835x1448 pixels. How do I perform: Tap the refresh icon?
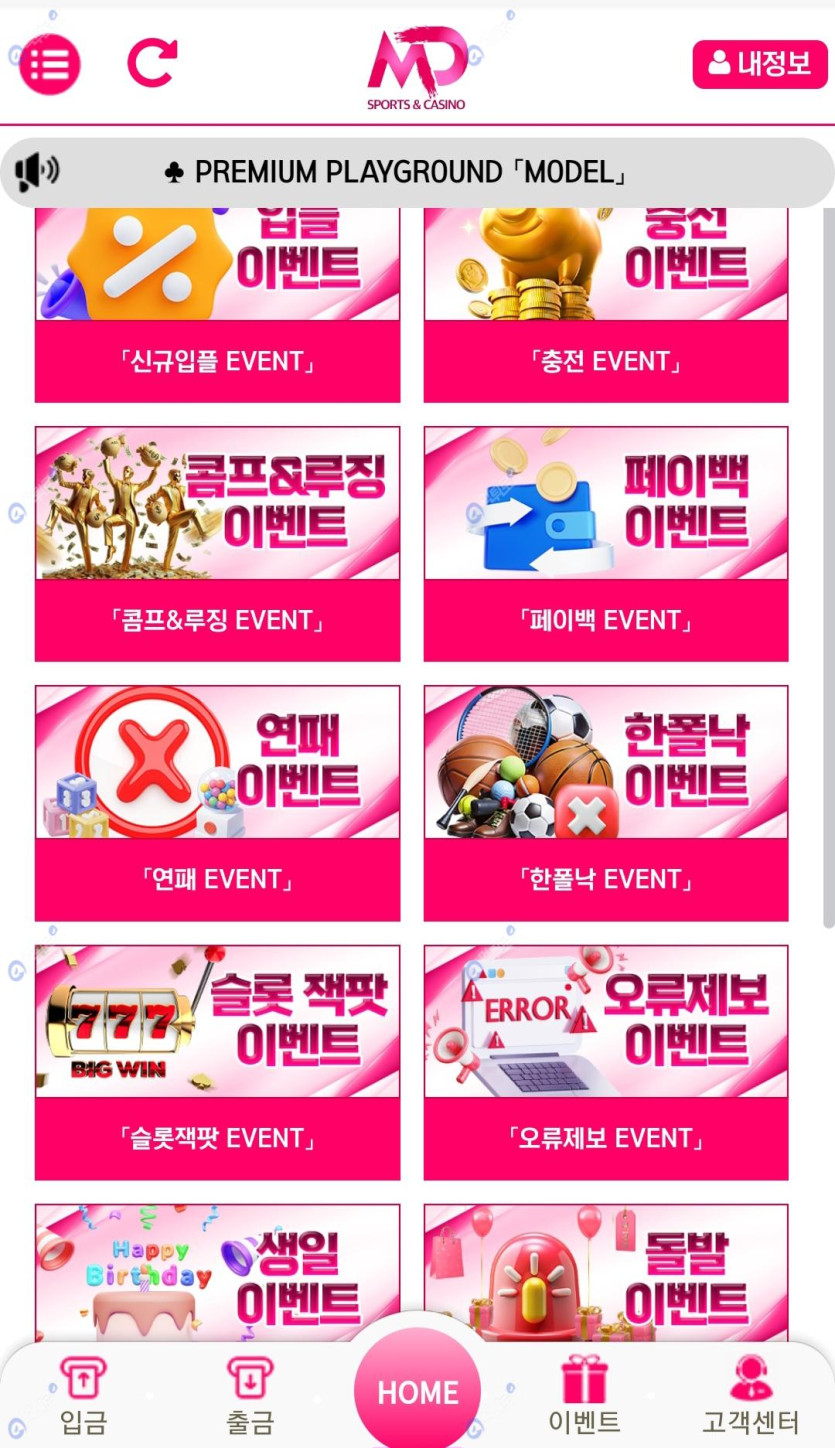(152, 63)
